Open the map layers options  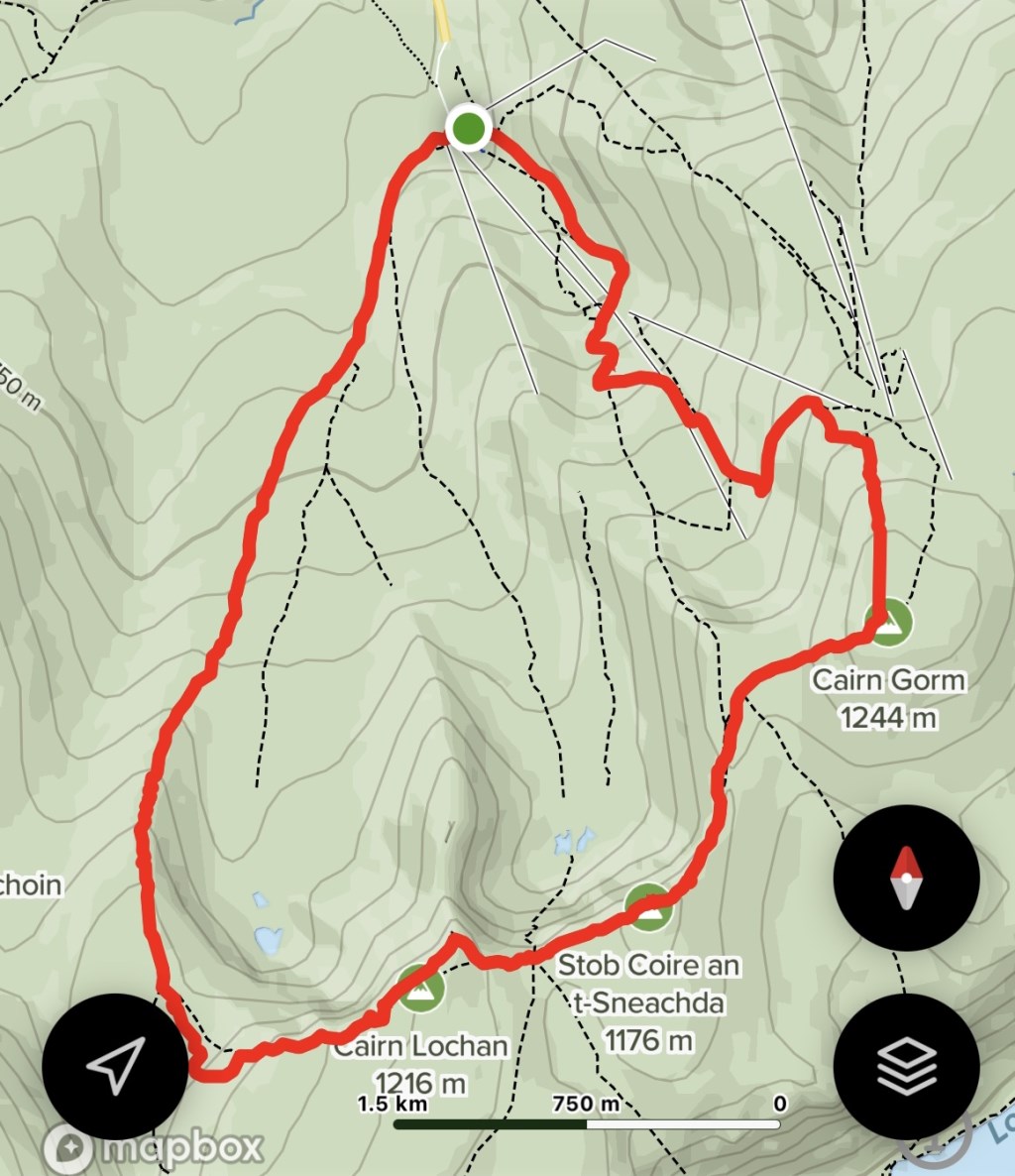[906, 1067]
